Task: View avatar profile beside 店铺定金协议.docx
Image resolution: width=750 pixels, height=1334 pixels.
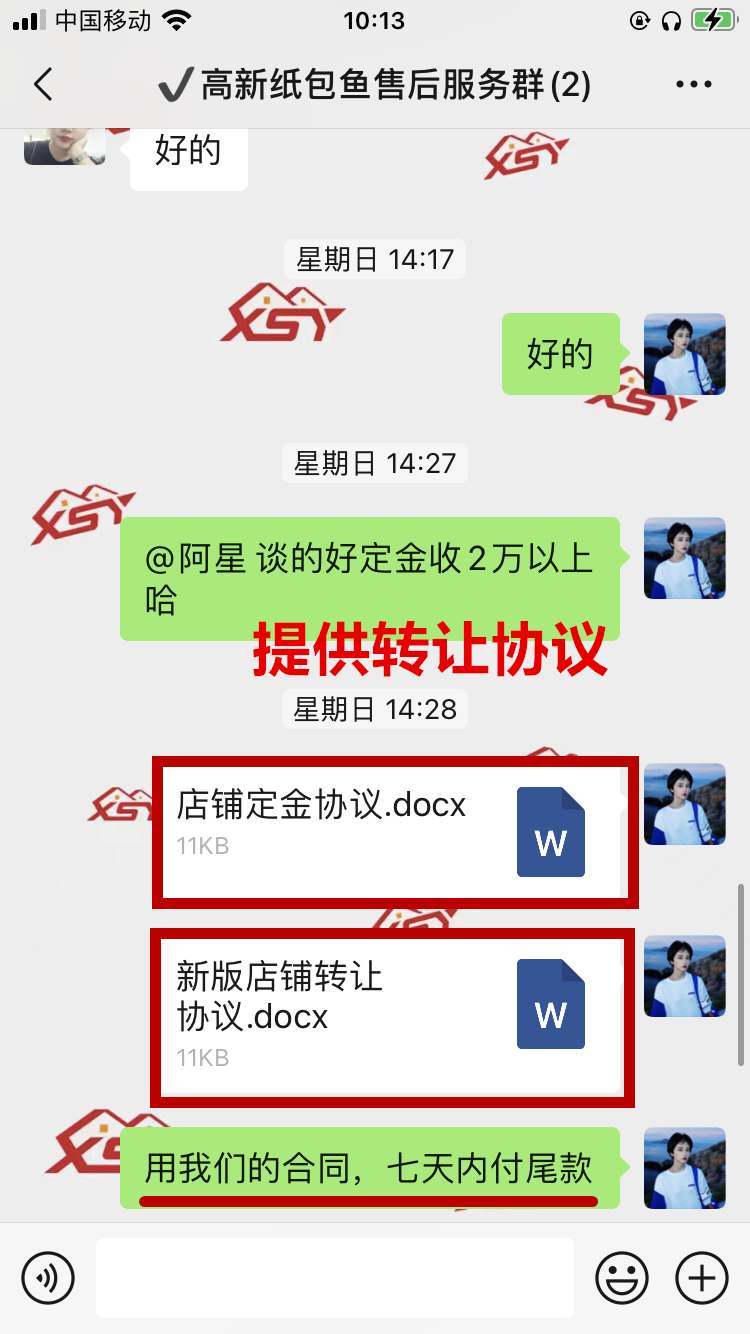Action: (x=684, y=805)
